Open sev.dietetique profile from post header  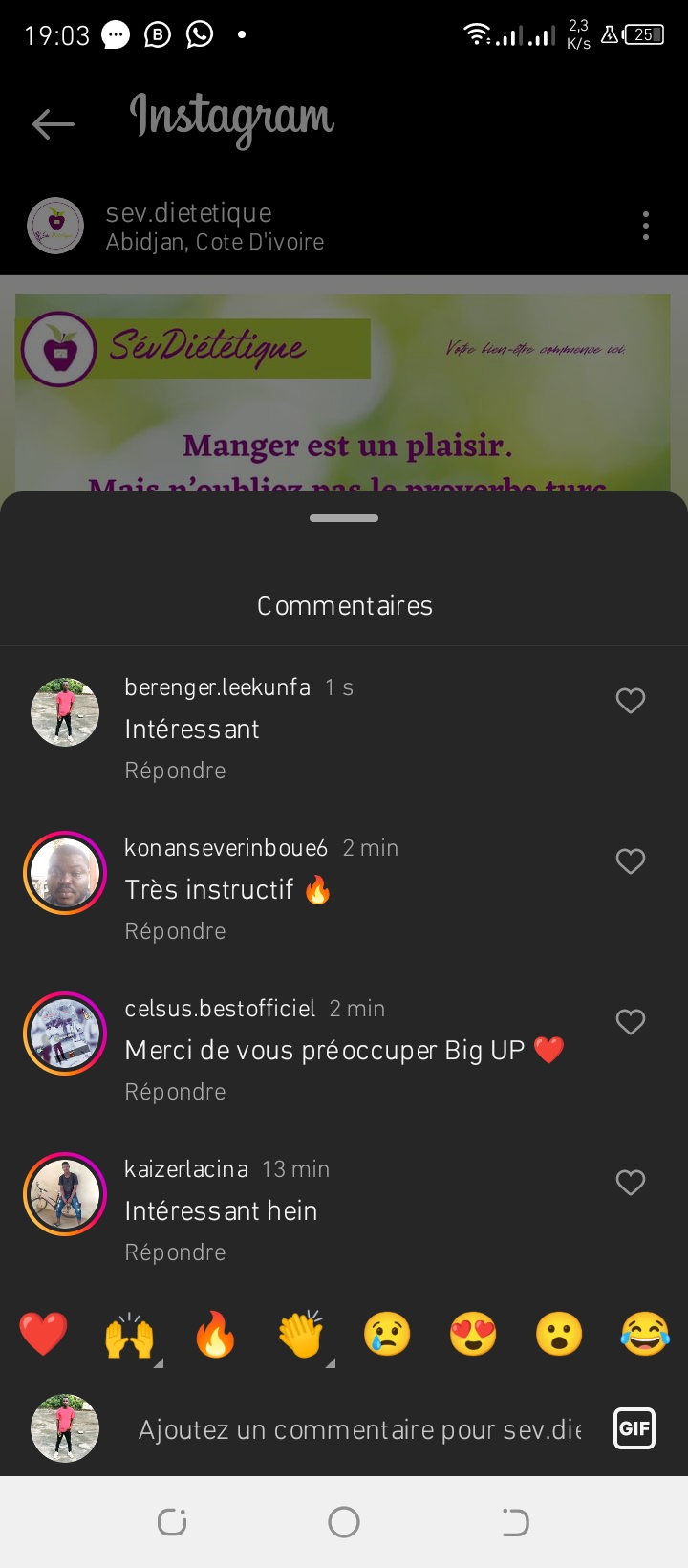click(188, 213)
